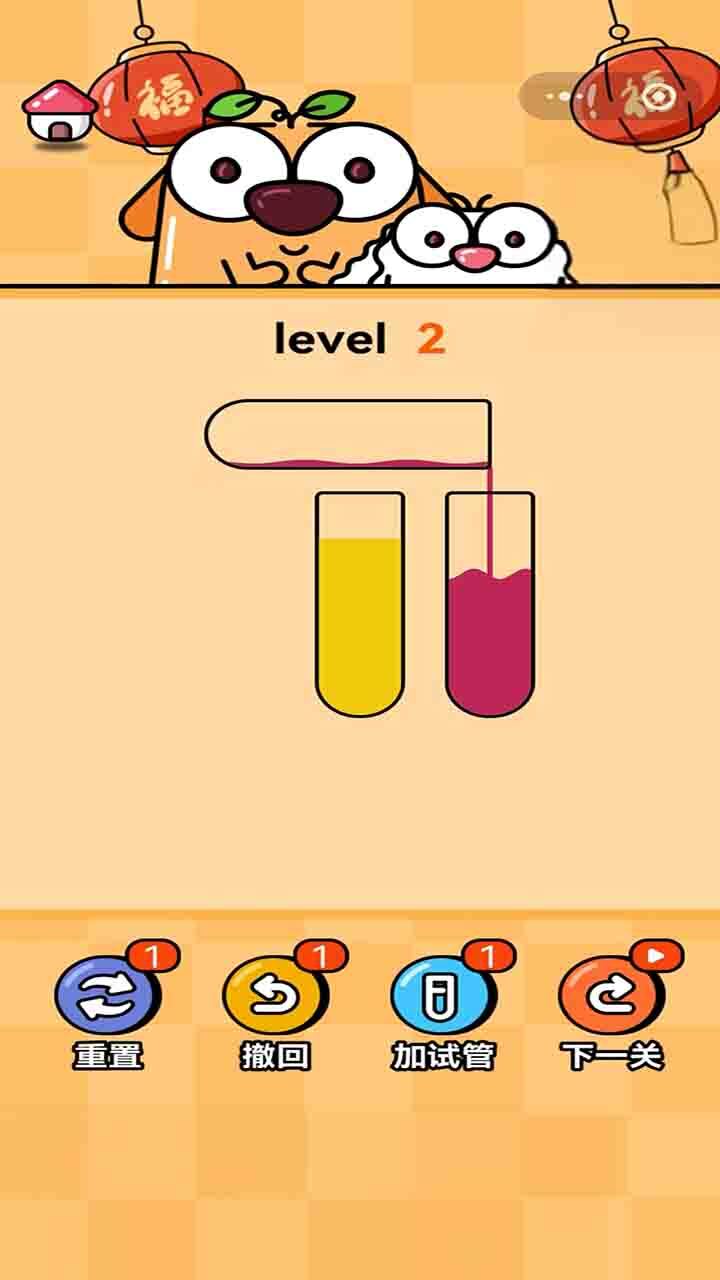Go to the home house icon
The height and width of the screenshot is (1280, 720).
[x=58, y=112]
